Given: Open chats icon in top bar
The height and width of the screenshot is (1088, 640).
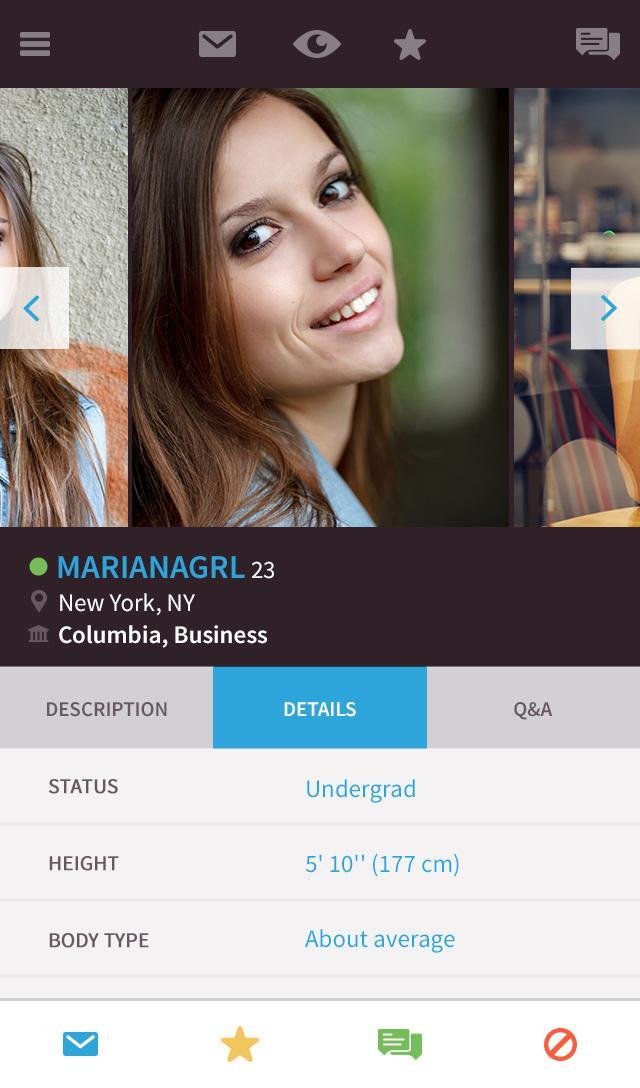Looking at the screenshot, I should click(x=597, y=44).
